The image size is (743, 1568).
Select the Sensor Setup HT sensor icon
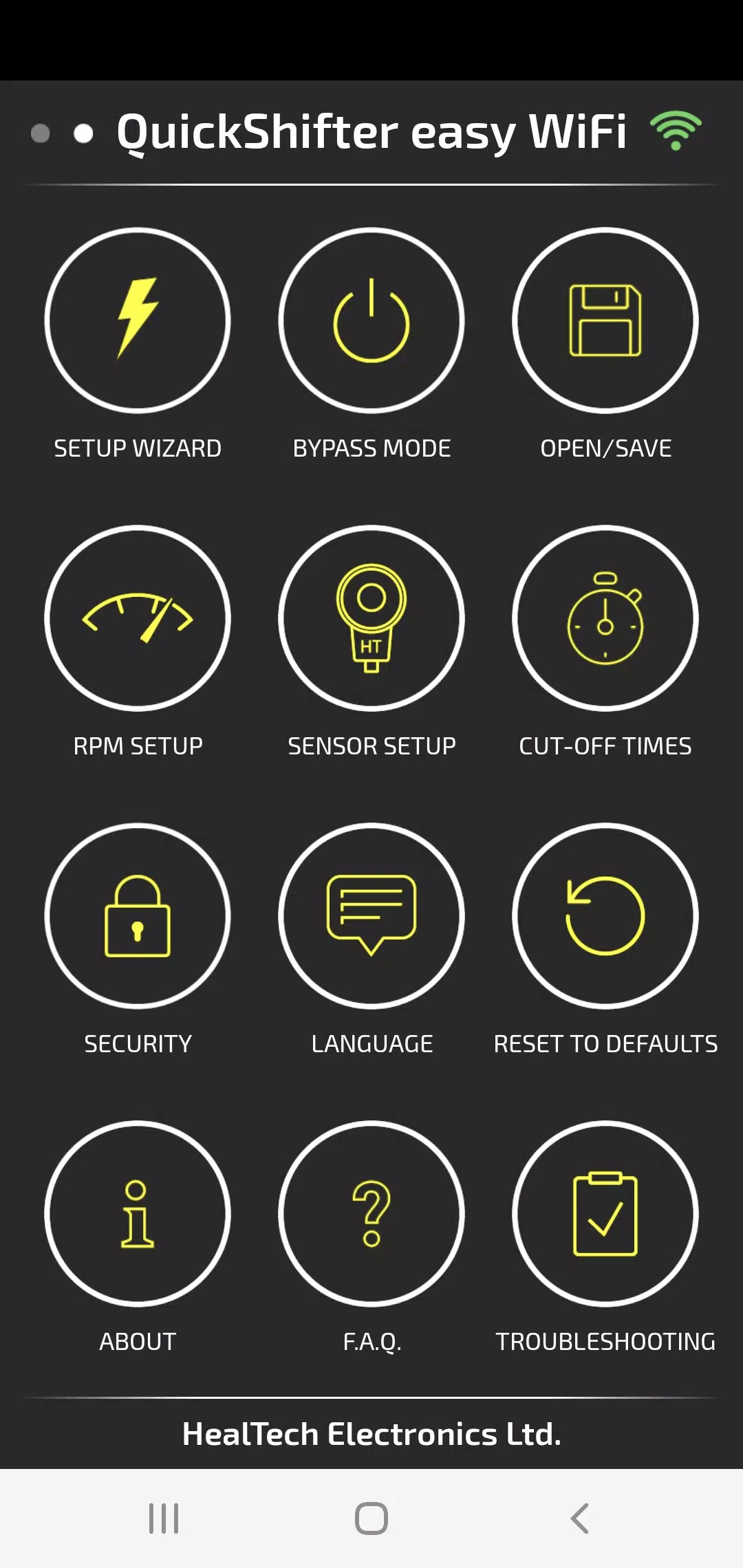tap(371, 618)
